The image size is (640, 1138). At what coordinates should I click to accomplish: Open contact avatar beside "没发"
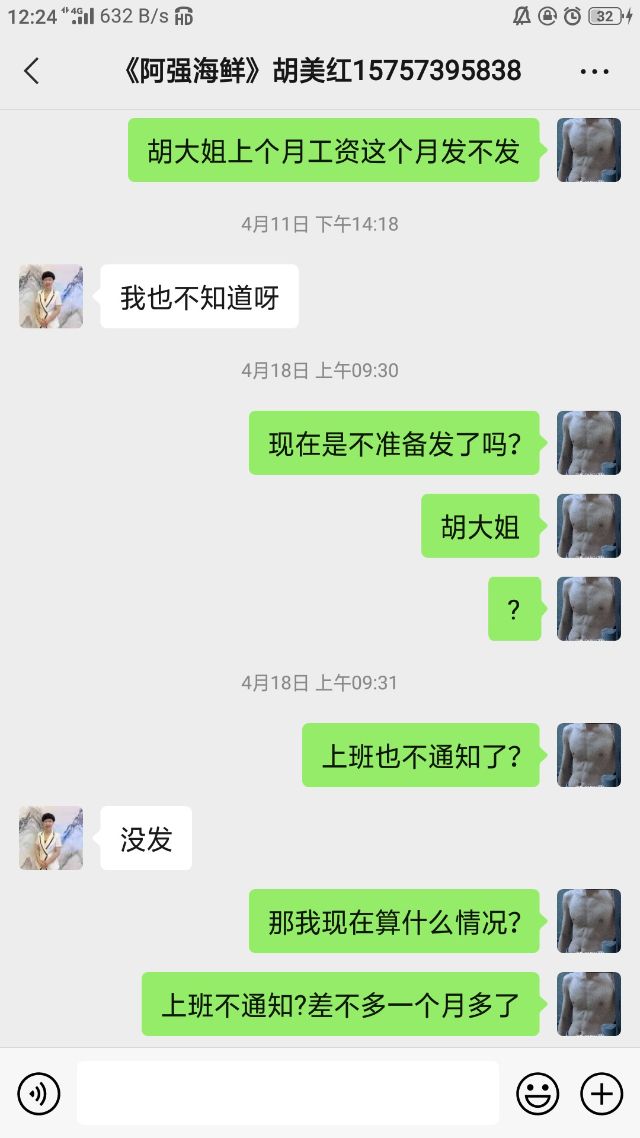click(51, 838)
